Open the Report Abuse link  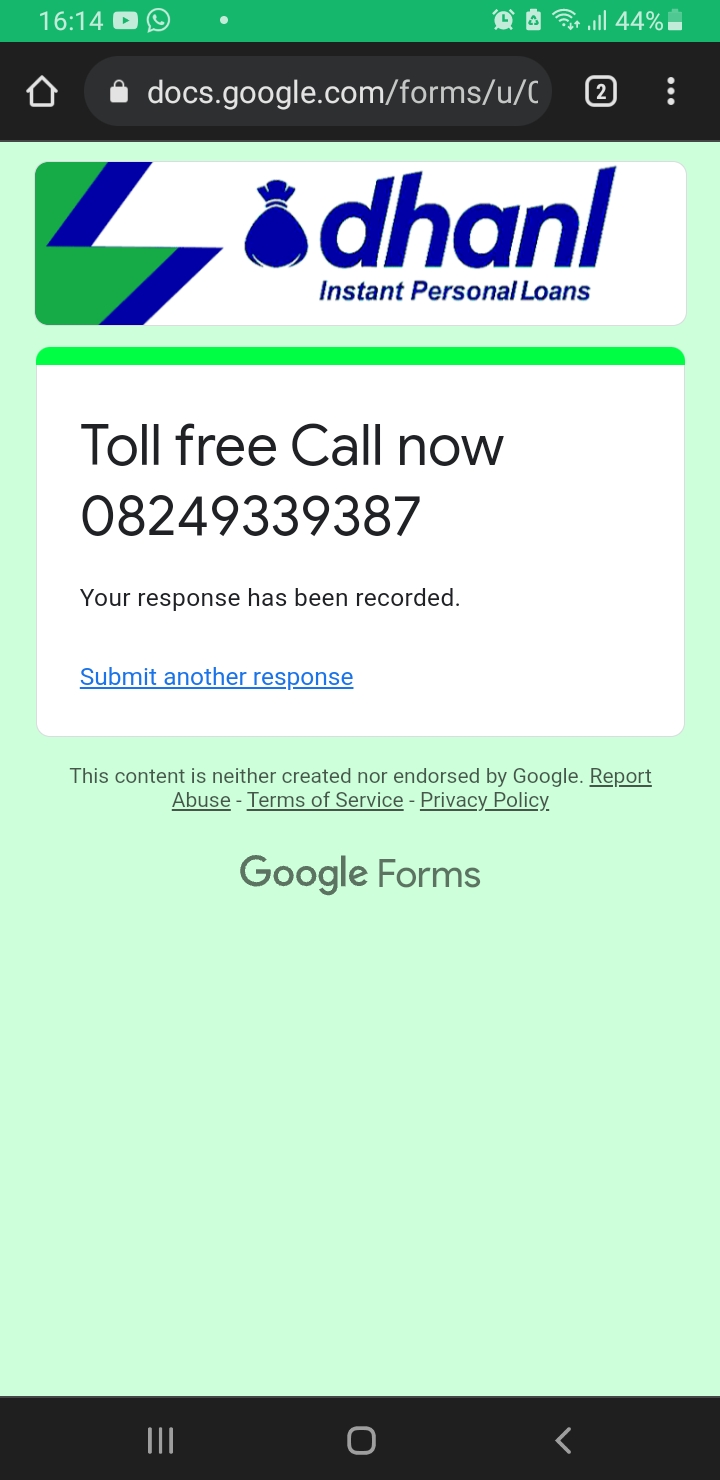coord(620,776)
